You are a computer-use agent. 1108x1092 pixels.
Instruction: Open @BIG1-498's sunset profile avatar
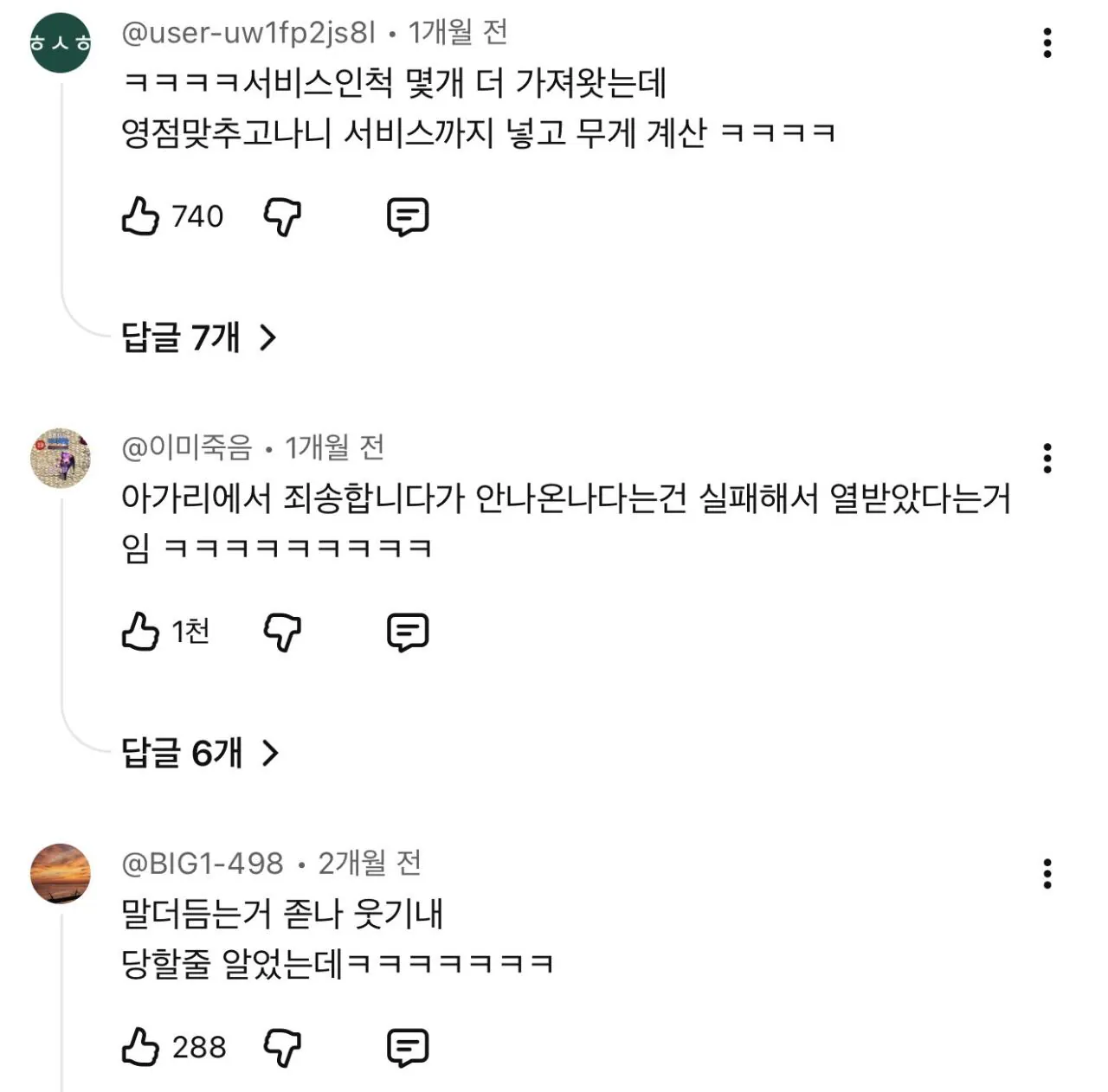pyautogui.click(x=60, y=873)
